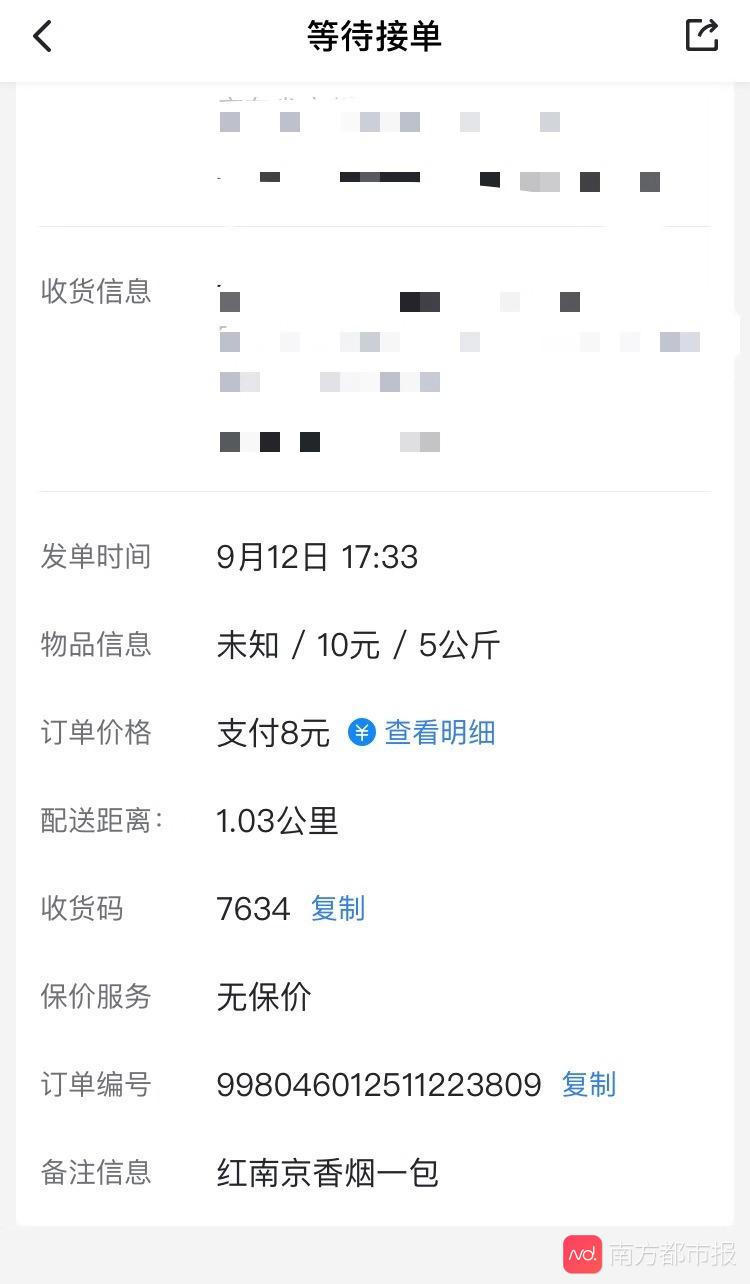This screenshot has width=750, height=1284.
Task: Tap the 收货信息 section header
Action: (x=94, y=292)
